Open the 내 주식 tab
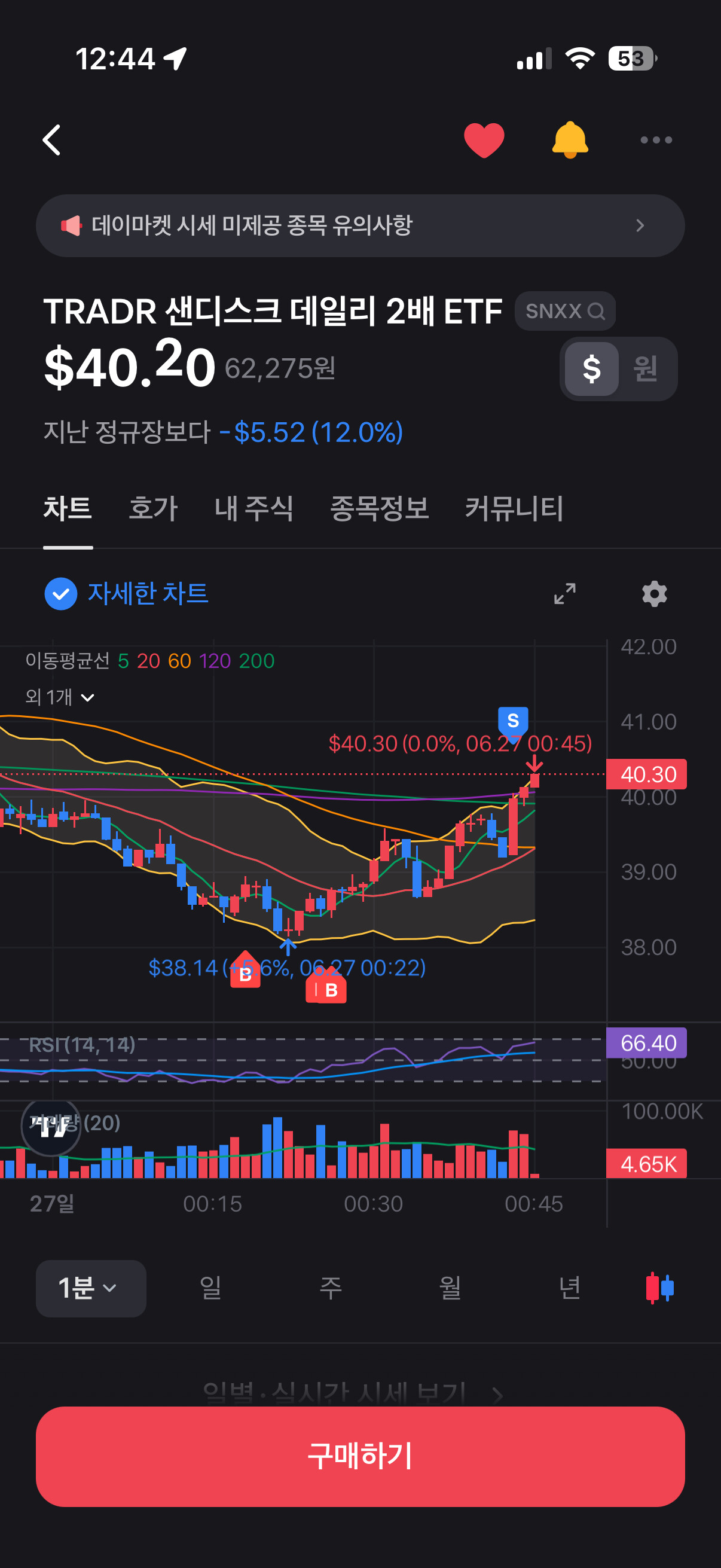This screenshot has width=721, height=1568. click(x=253, y=508)
